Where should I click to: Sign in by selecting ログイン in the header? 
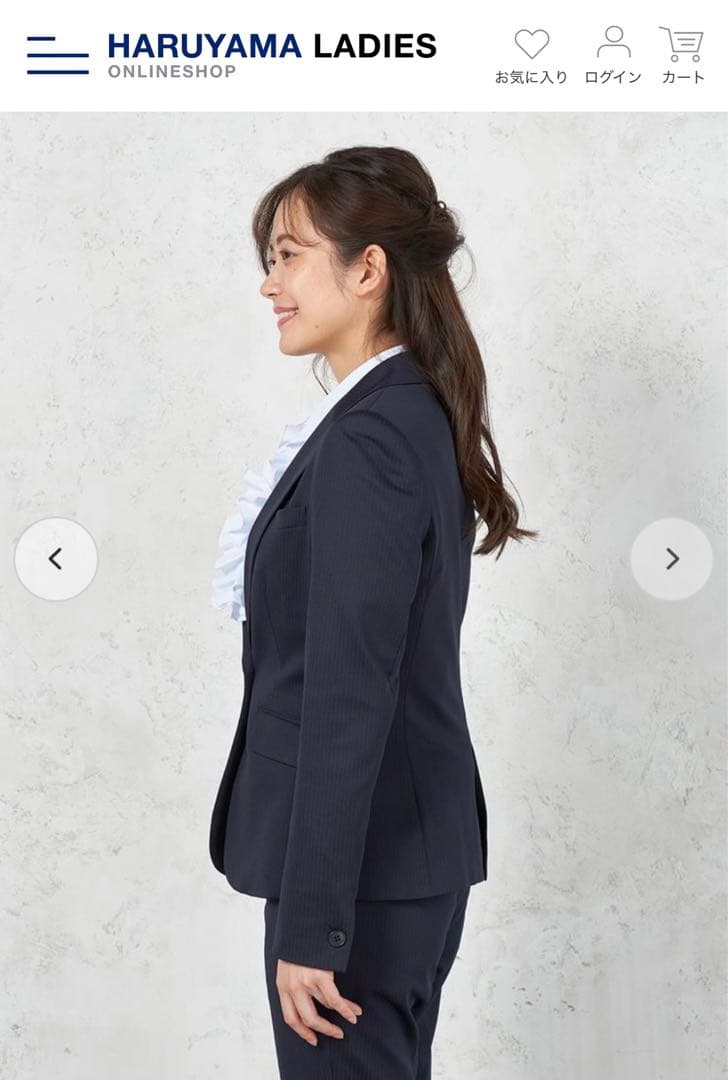pos(614,55)
